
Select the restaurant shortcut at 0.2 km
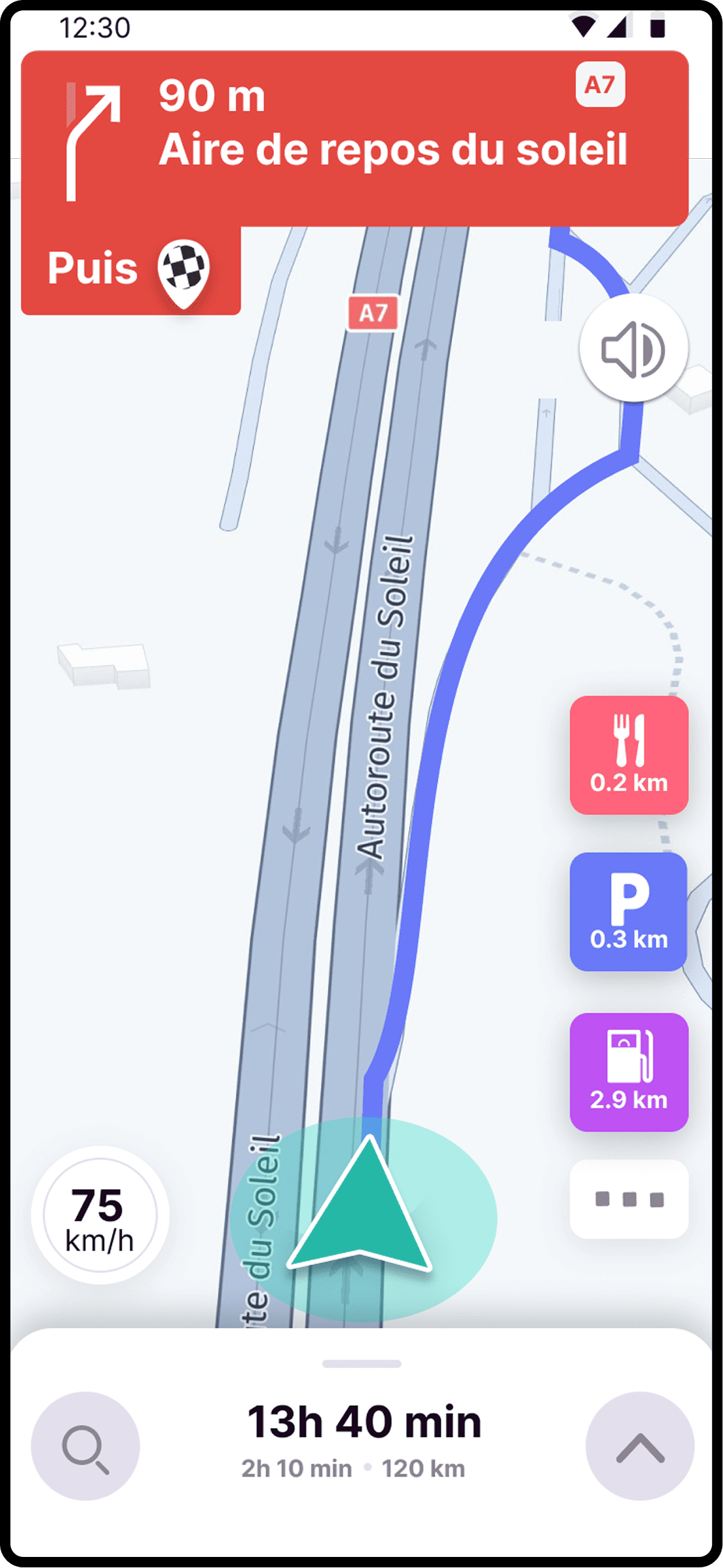point(629,755)
